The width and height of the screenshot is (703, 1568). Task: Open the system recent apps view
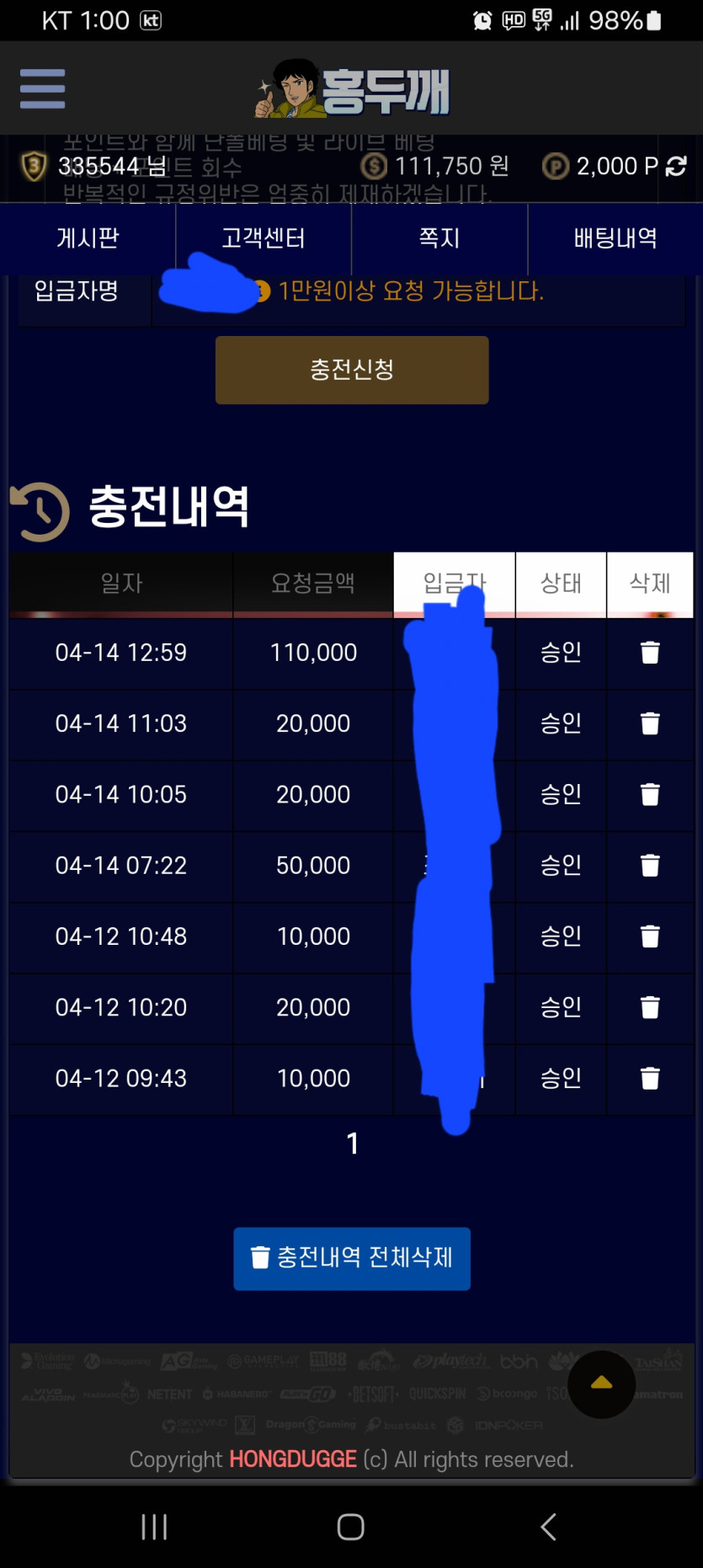154,1527
